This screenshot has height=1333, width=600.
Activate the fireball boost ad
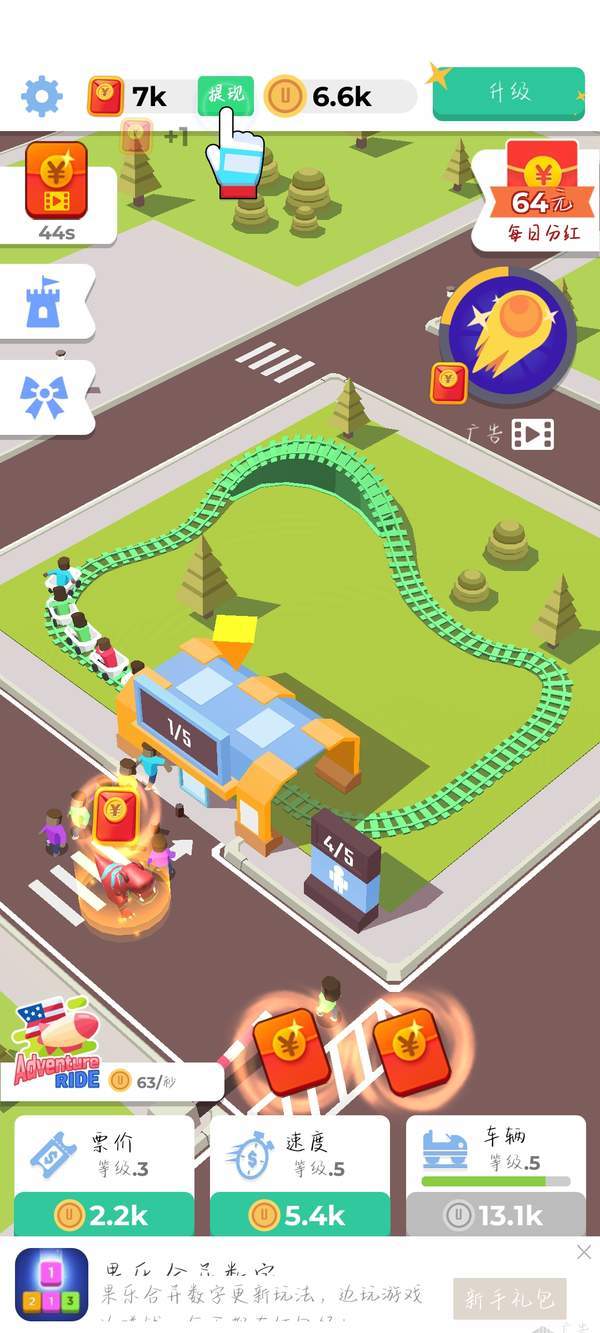click(508, 334)
